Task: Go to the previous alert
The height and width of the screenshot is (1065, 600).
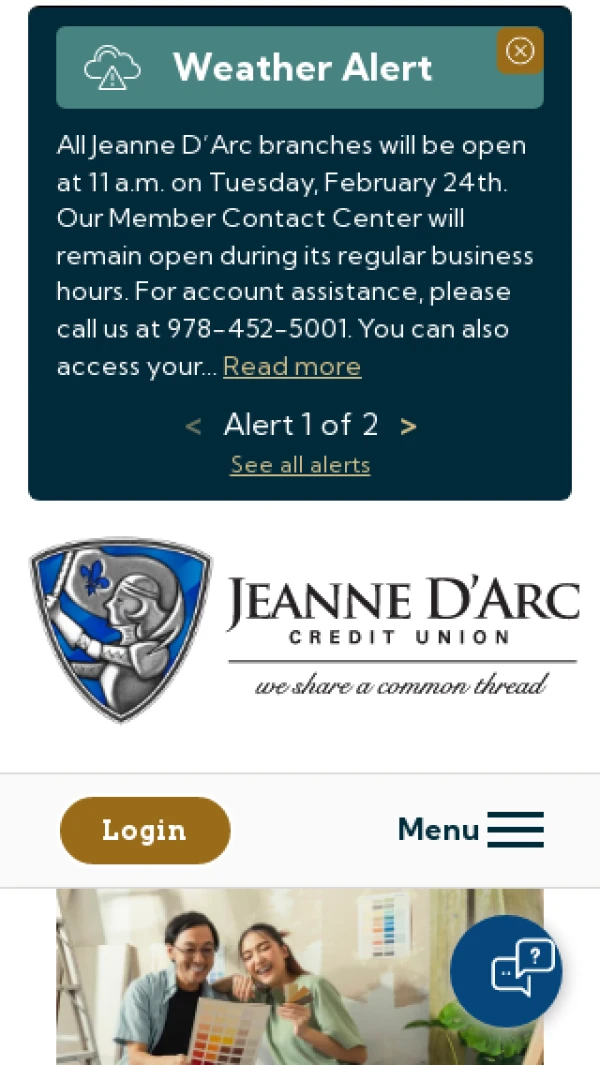Action: 193,426
